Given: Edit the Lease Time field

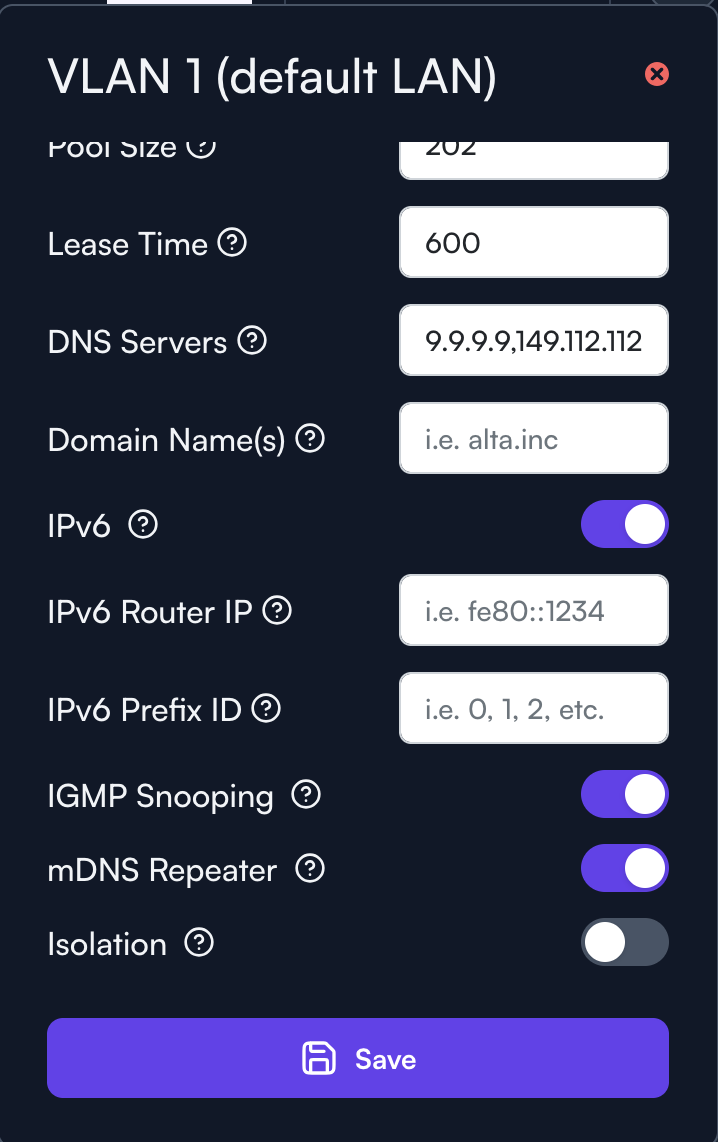Looking at the screenshot, I should pyautogui.click(x=533, y=242).
